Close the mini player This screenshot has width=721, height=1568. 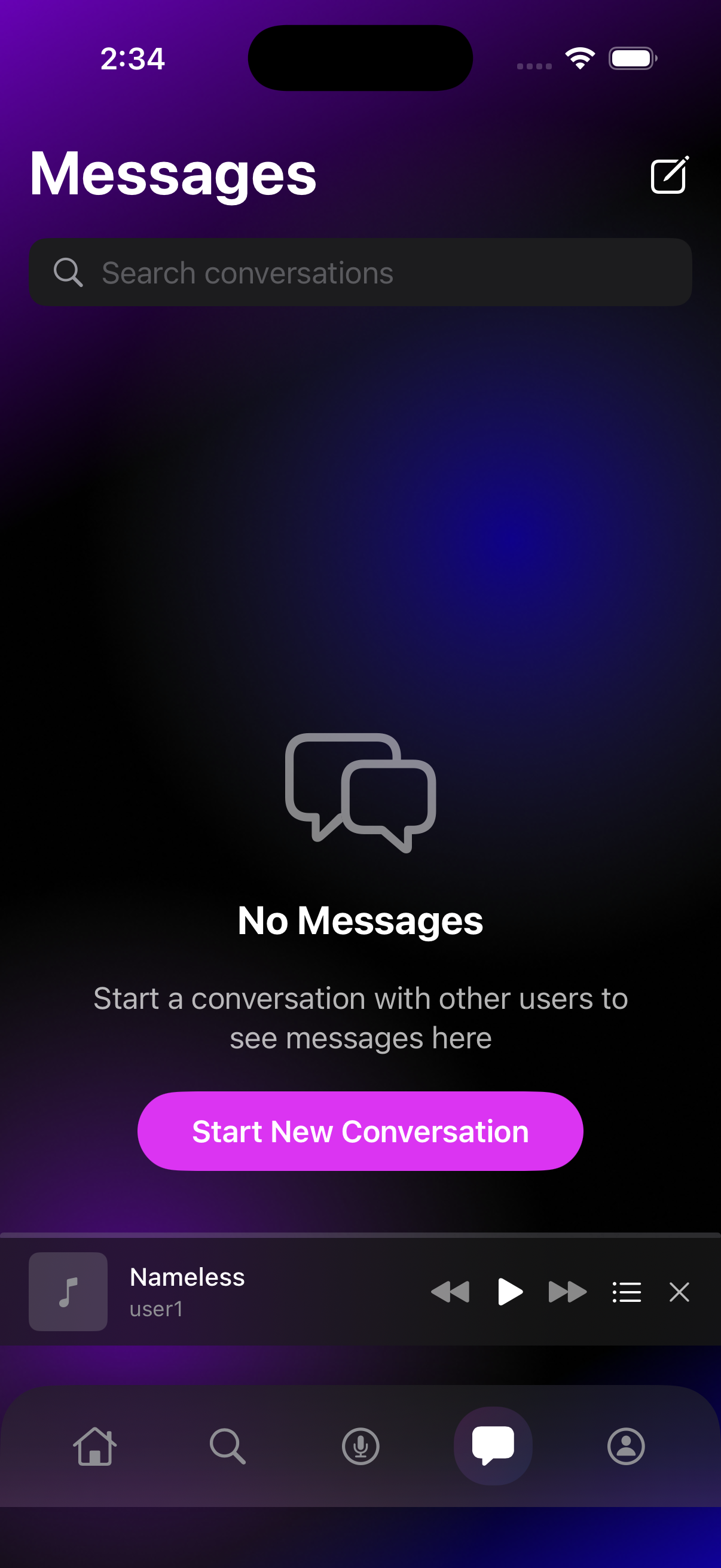pyautogui.click(x=679, y=1292)
